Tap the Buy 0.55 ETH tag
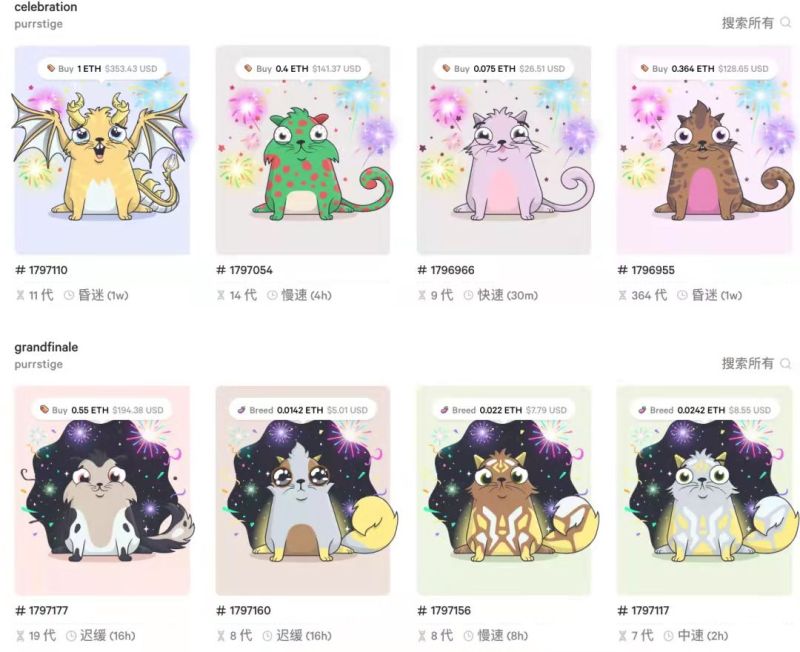800x652 pixels. [101, 410]
